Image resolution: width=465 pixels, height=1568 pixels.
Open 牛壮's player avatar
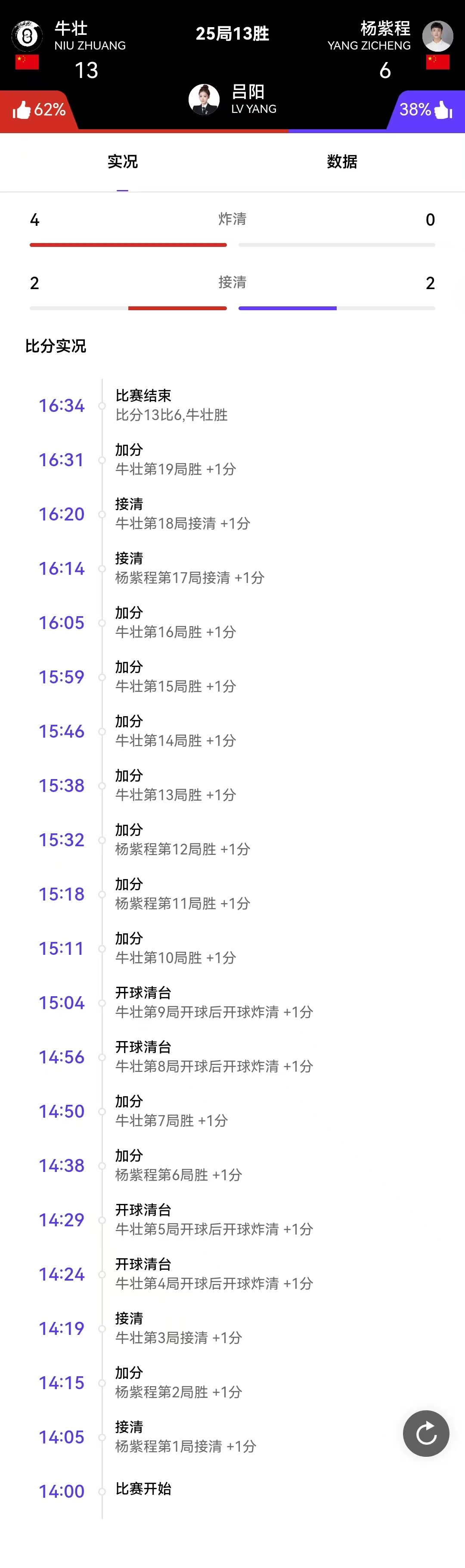[x=27, y=37]
